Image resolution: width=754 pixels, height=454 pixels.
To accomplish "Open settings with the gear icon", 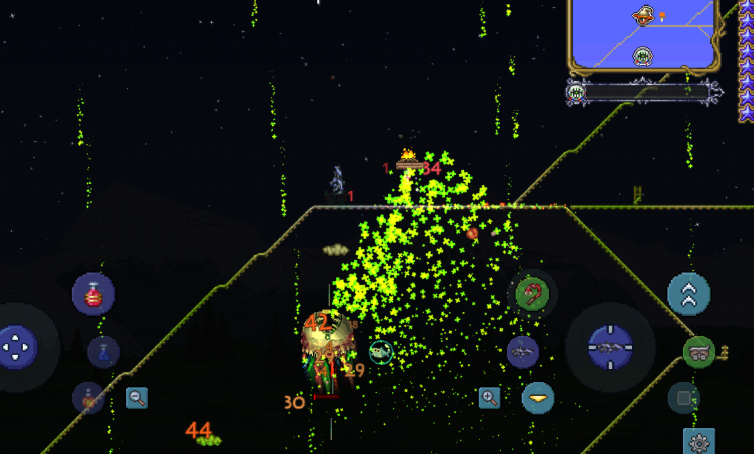I will (x=699, y=440).
